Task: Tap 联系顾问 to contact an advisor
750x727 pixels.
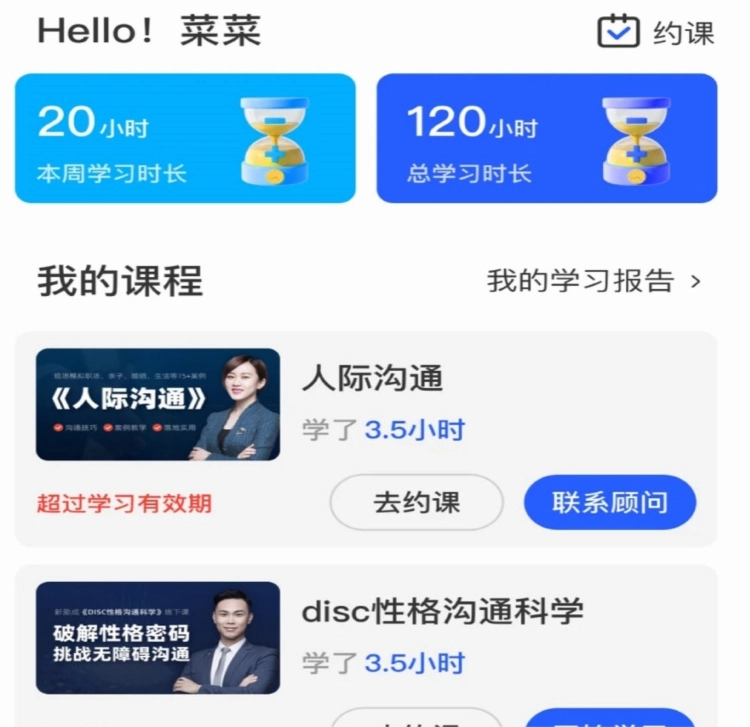Action: [609, 502]
